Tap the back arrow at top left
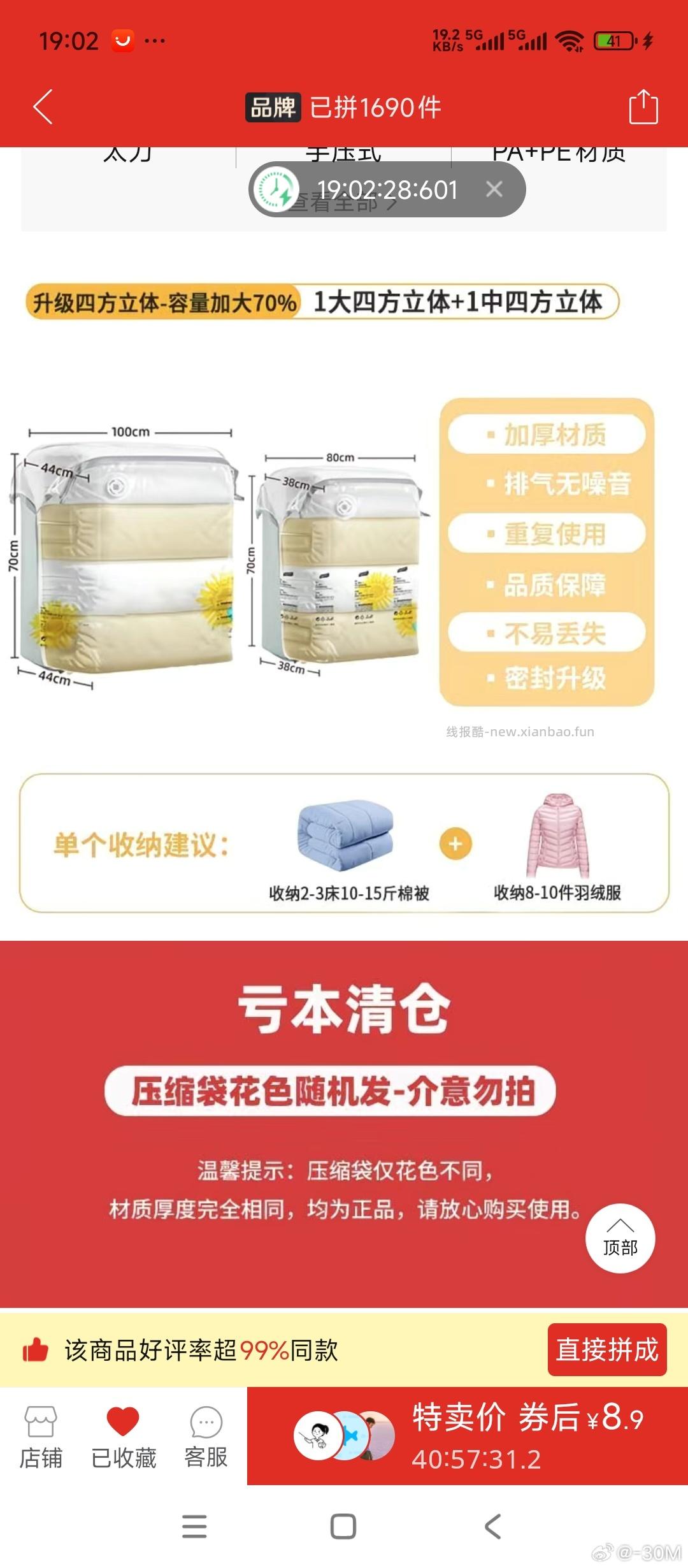Image resolution: width=688 pixels, height=1568 pixels. [x=42, y=106]
